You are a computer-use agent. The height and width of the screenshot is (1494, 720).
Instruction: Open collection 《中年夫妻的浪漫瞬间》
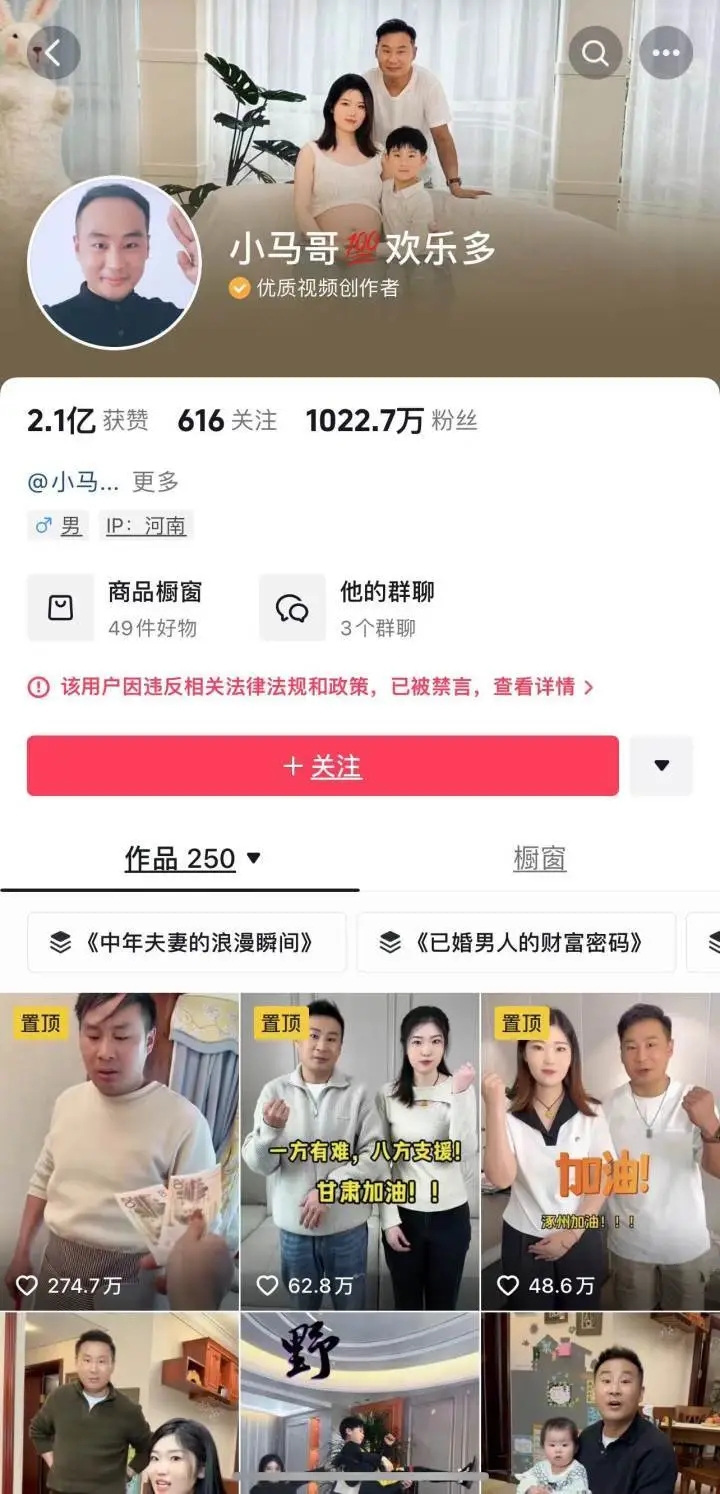(x=186, y=942)
